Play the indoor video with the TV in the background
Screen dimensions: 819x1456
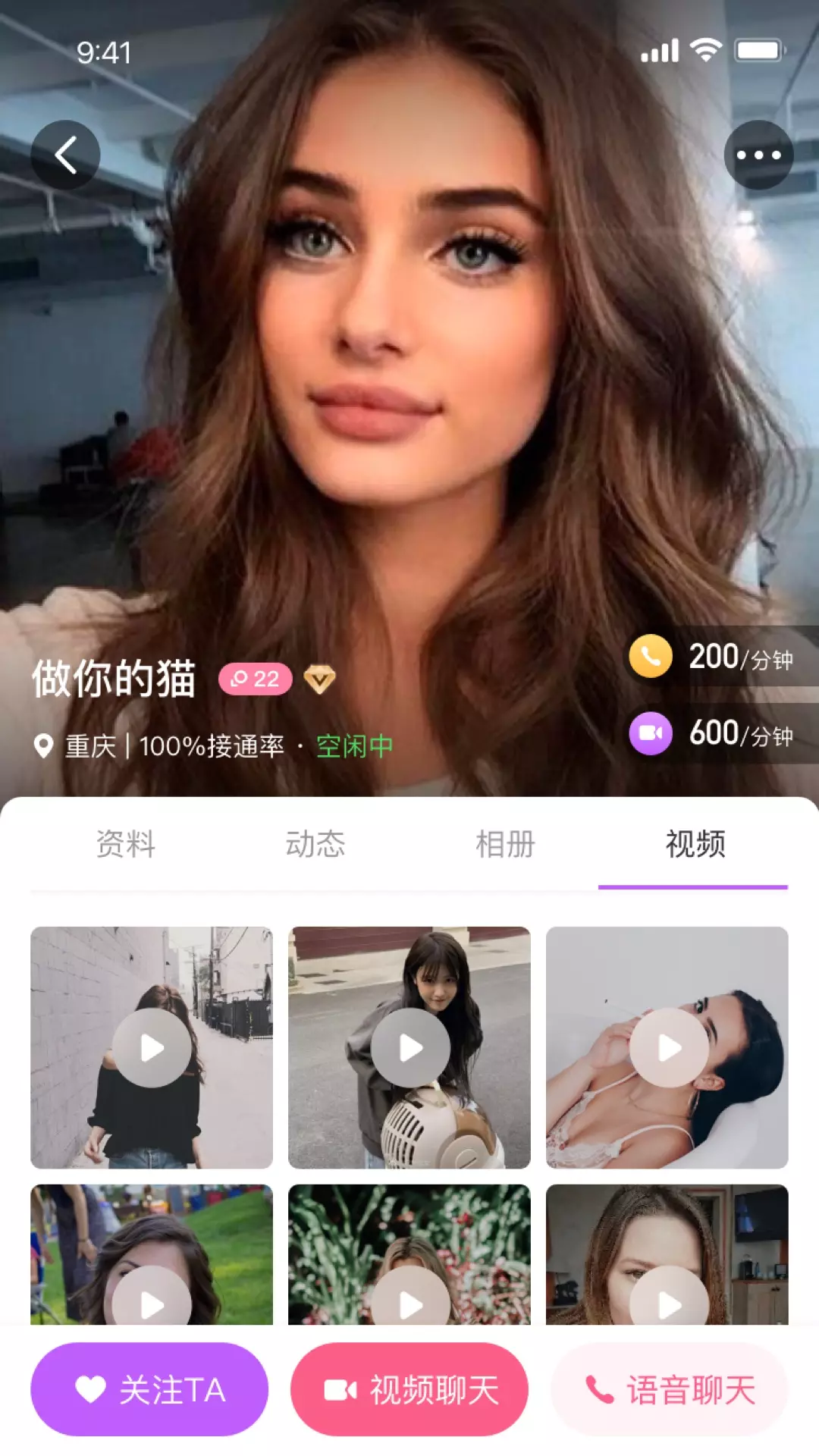click(x=667, y=1255)
